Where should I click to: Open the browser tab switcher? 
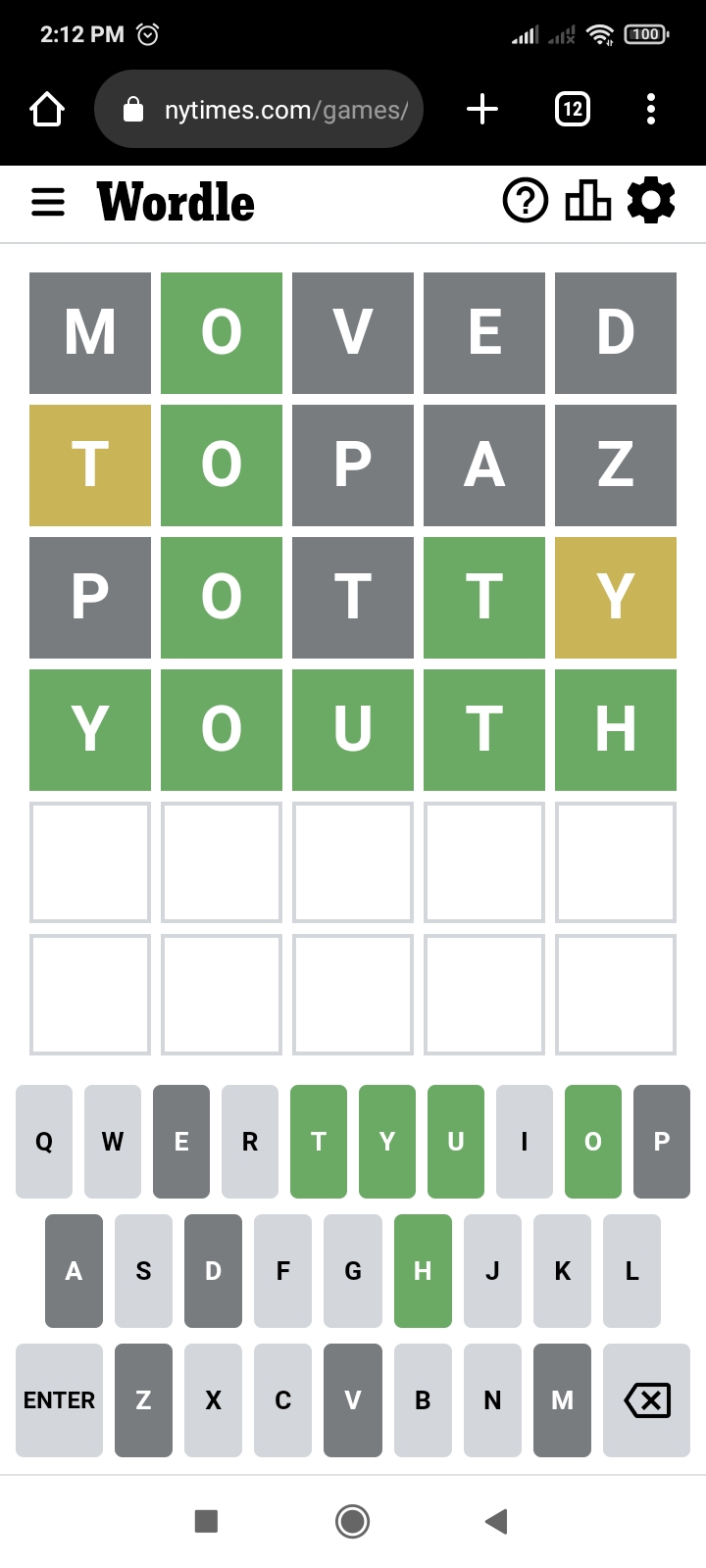click(x=573, y=109)
